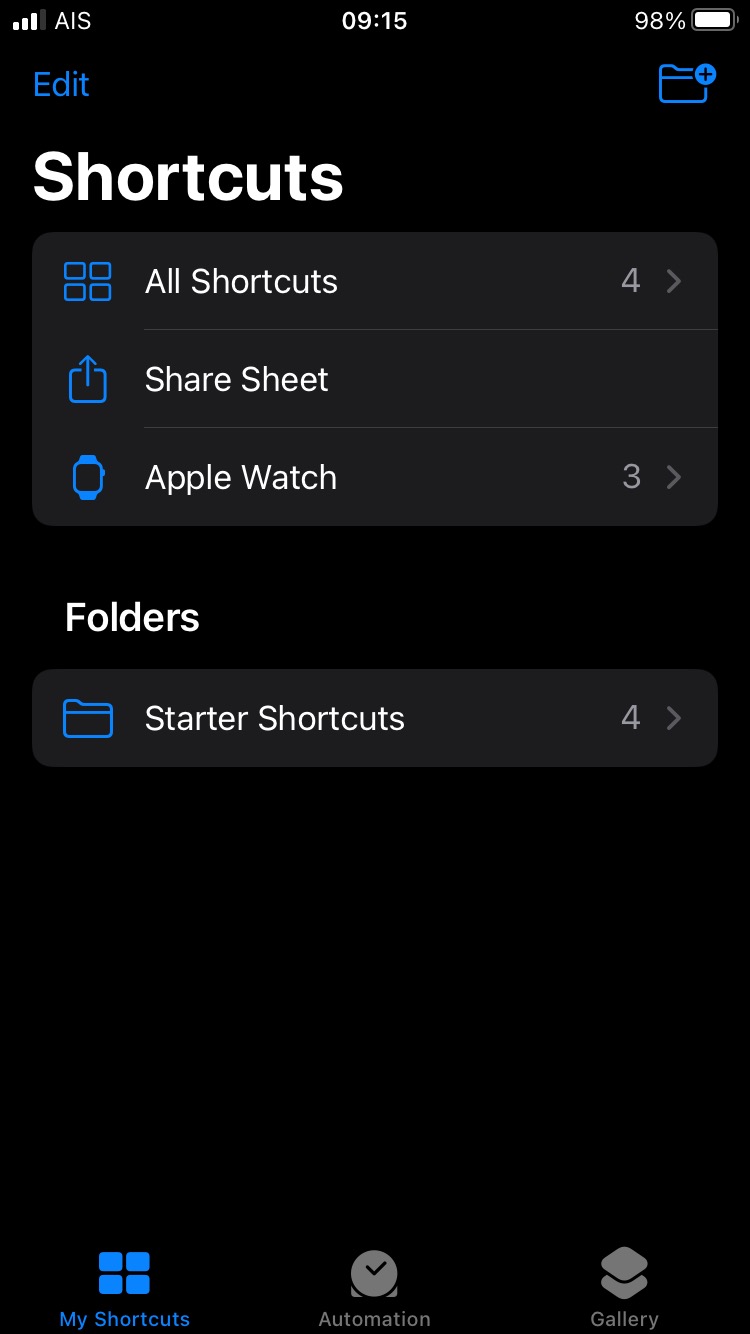Go to the Gallery tab
Screen dimensions: 750x1334
(x=624, y=1287)
